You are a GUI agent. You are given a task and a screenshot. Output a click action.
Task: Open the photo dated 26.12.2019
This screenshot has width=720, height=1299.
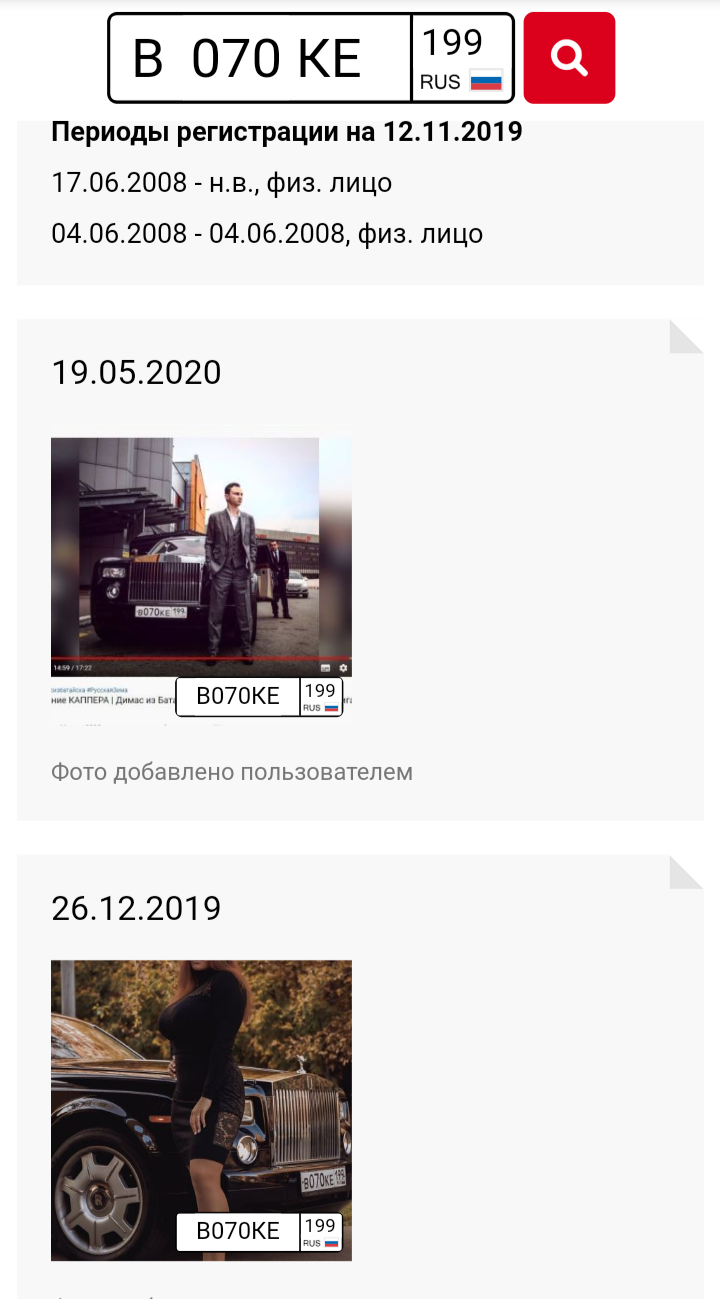coord(201,1110)
